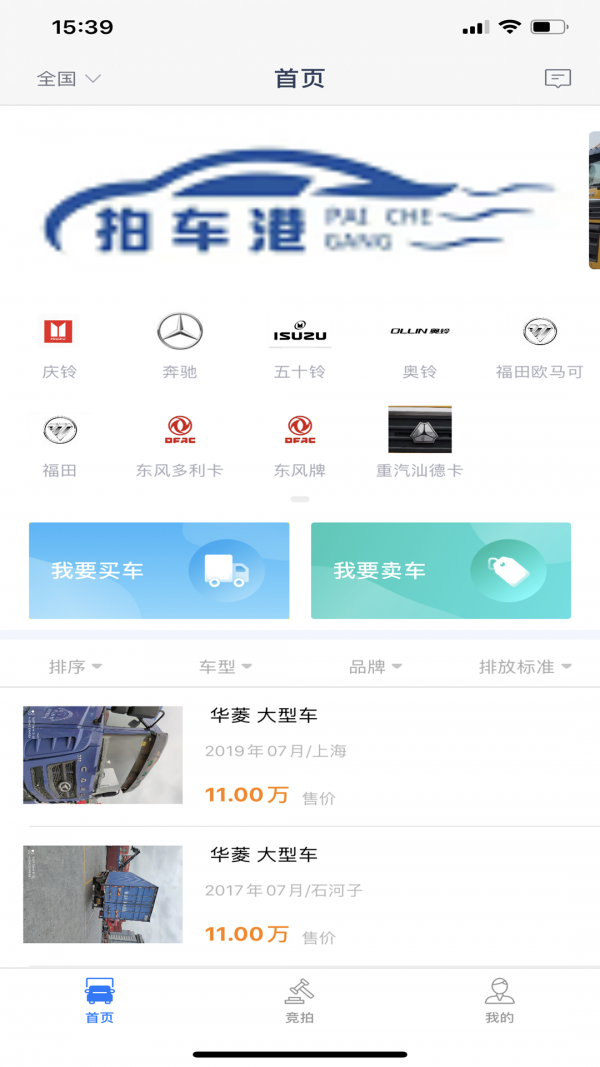Expand the 品牌 filter dropdown

375,667
